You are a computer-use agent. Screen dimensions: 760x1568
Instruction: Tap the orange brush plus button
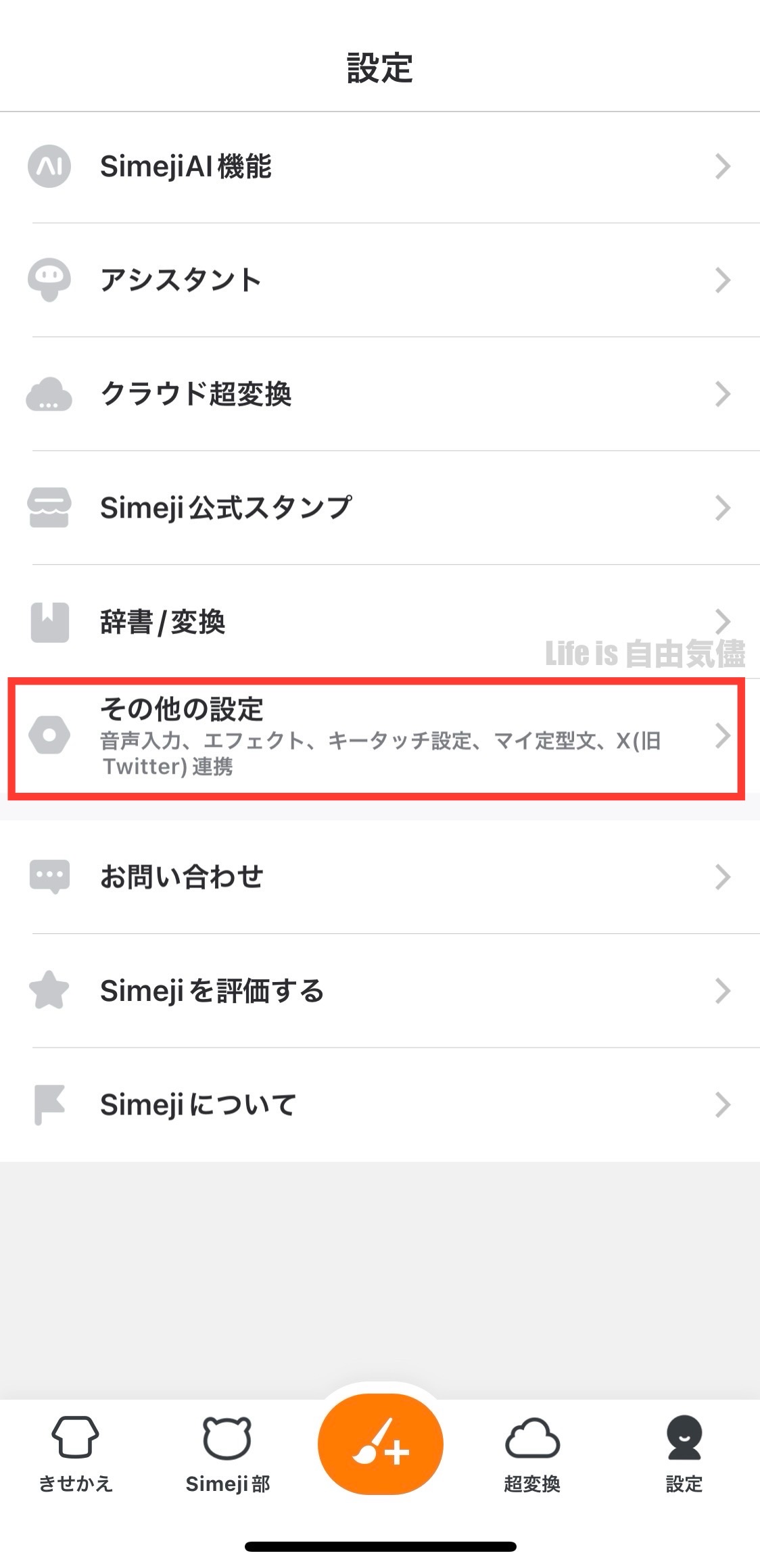380,1444
